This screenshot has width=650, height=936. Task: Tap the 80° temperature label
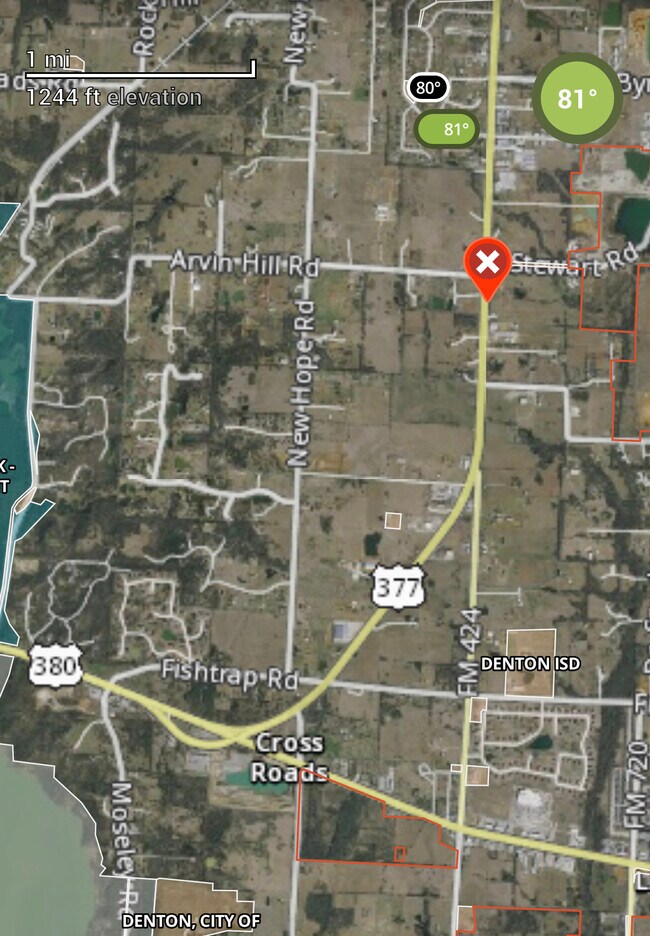point(428,88)
